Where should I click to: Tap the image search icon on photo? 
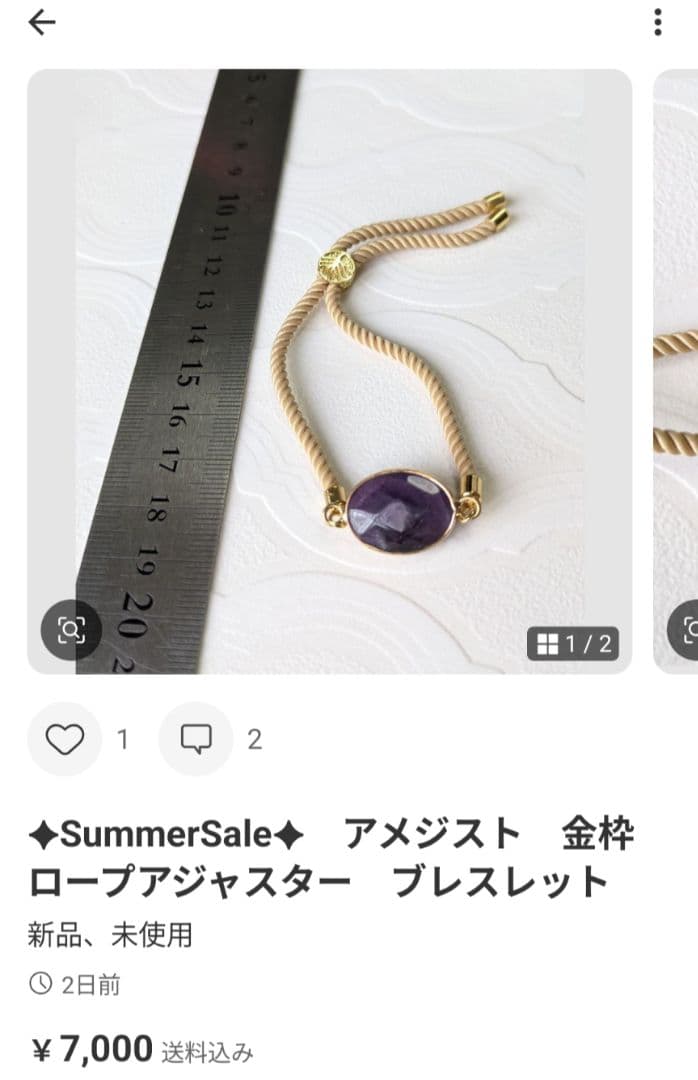tap(71, 630)
